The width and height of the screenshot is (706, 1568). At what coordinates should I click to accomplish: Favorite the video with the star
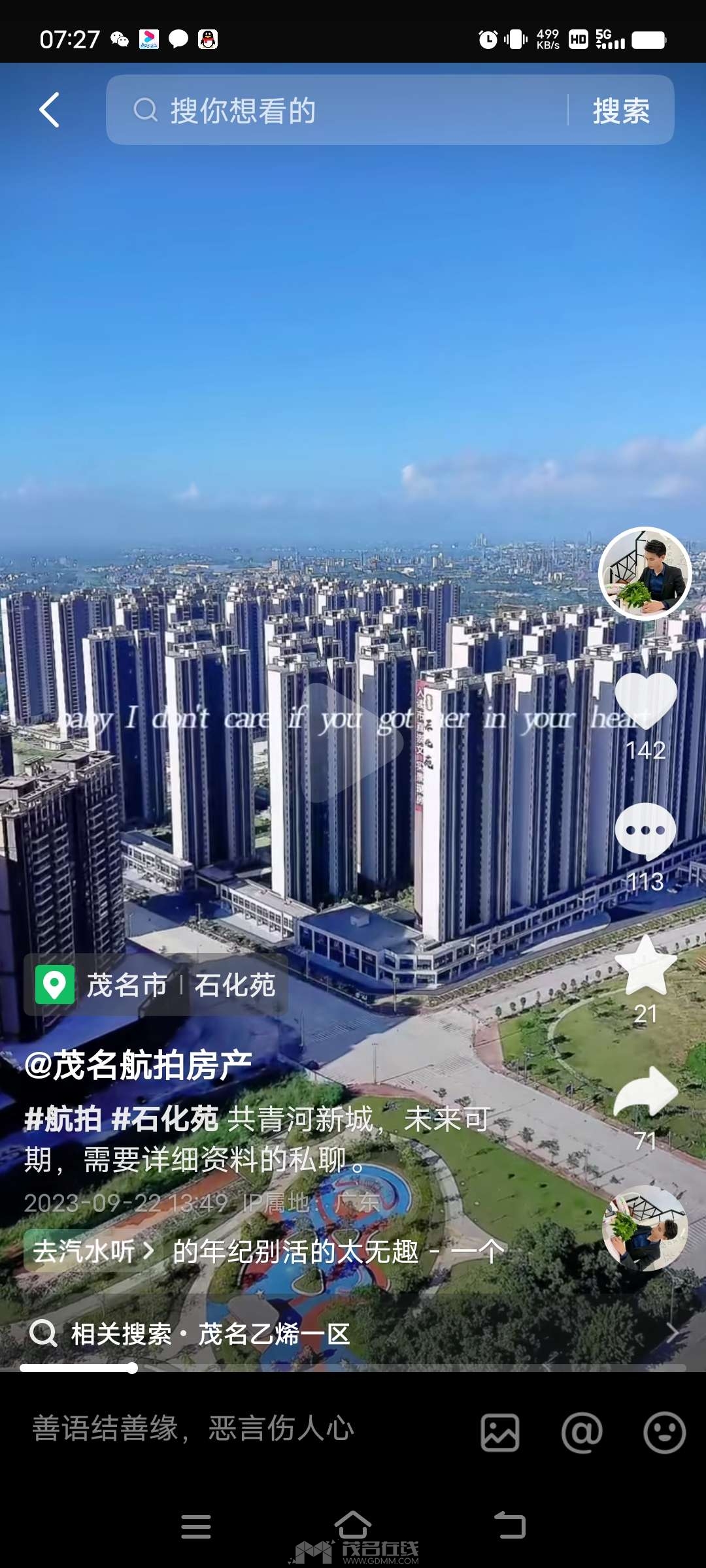pyautogui.click(x=645, y=966)
